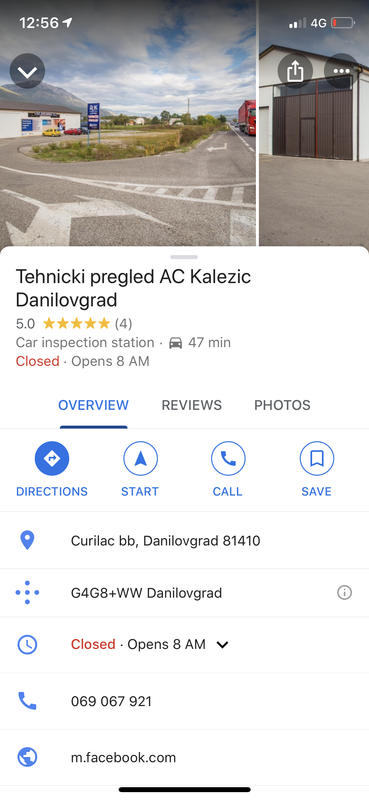The image size is (369, 800).
Task: Switch to the Photos tab
Action: (x=282, y=405)
